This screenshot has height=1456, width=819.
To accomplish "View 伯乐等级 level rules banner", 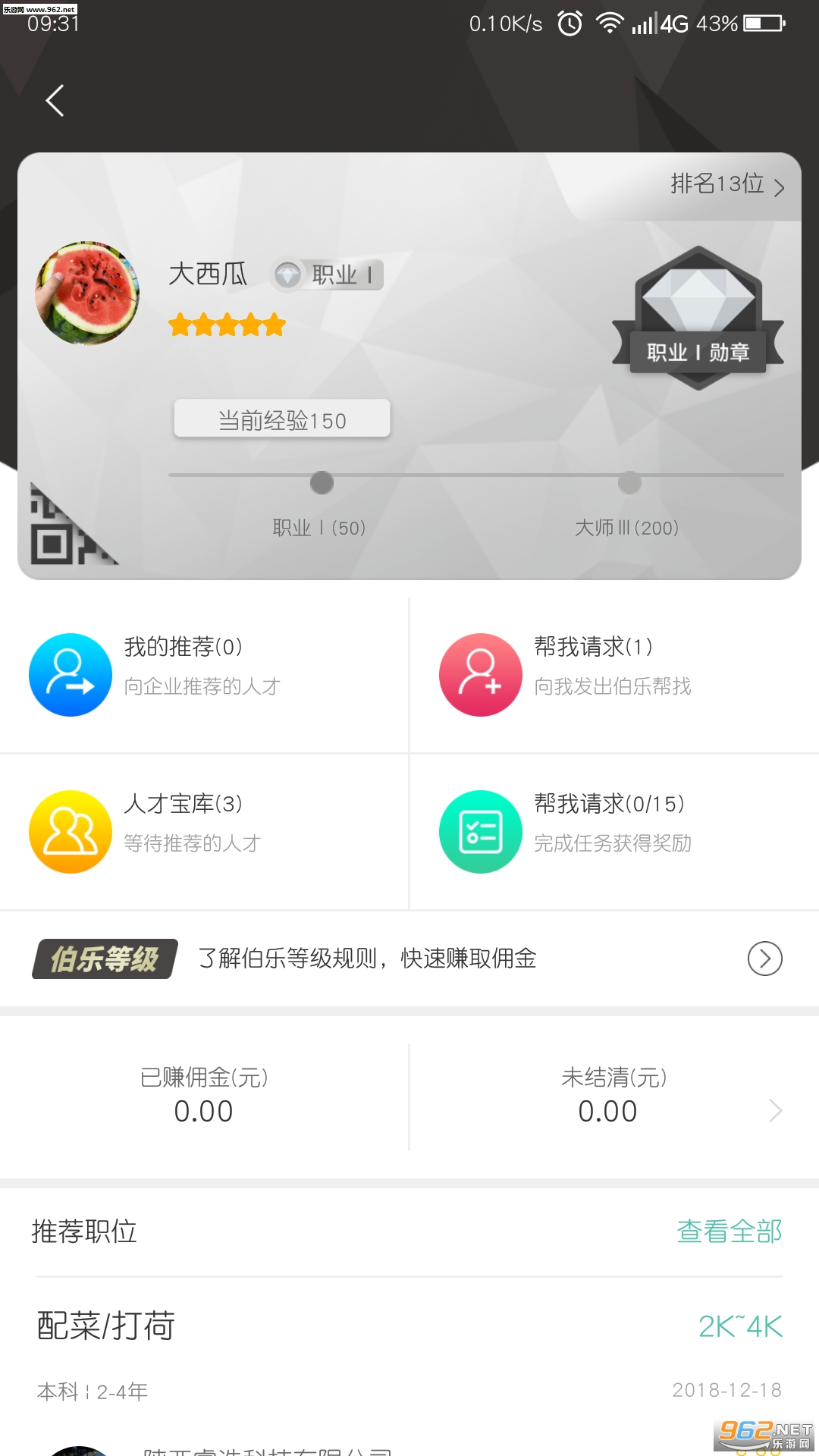I will (x=409, y=959).
